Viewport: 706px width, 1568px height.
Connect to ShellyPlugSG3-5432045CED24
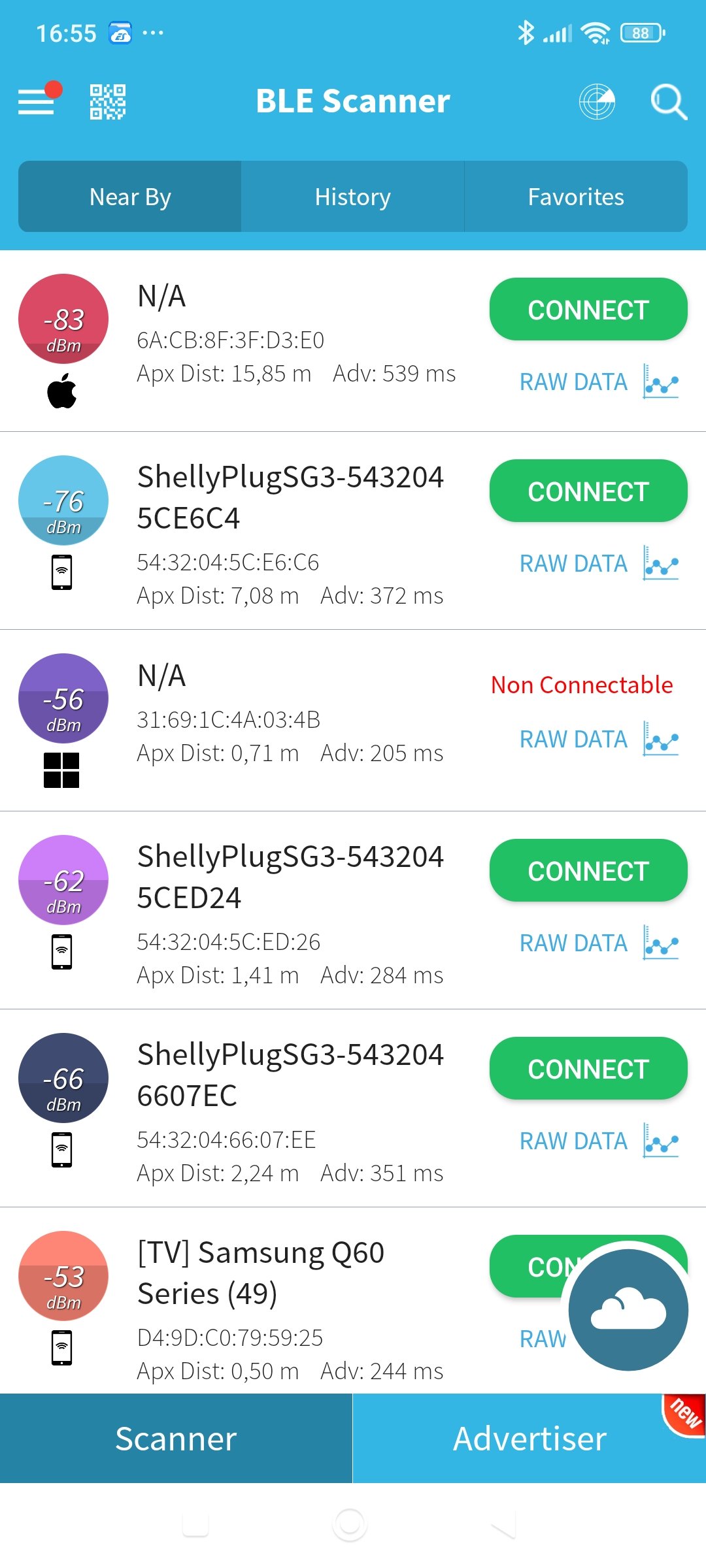click(588, 871)
